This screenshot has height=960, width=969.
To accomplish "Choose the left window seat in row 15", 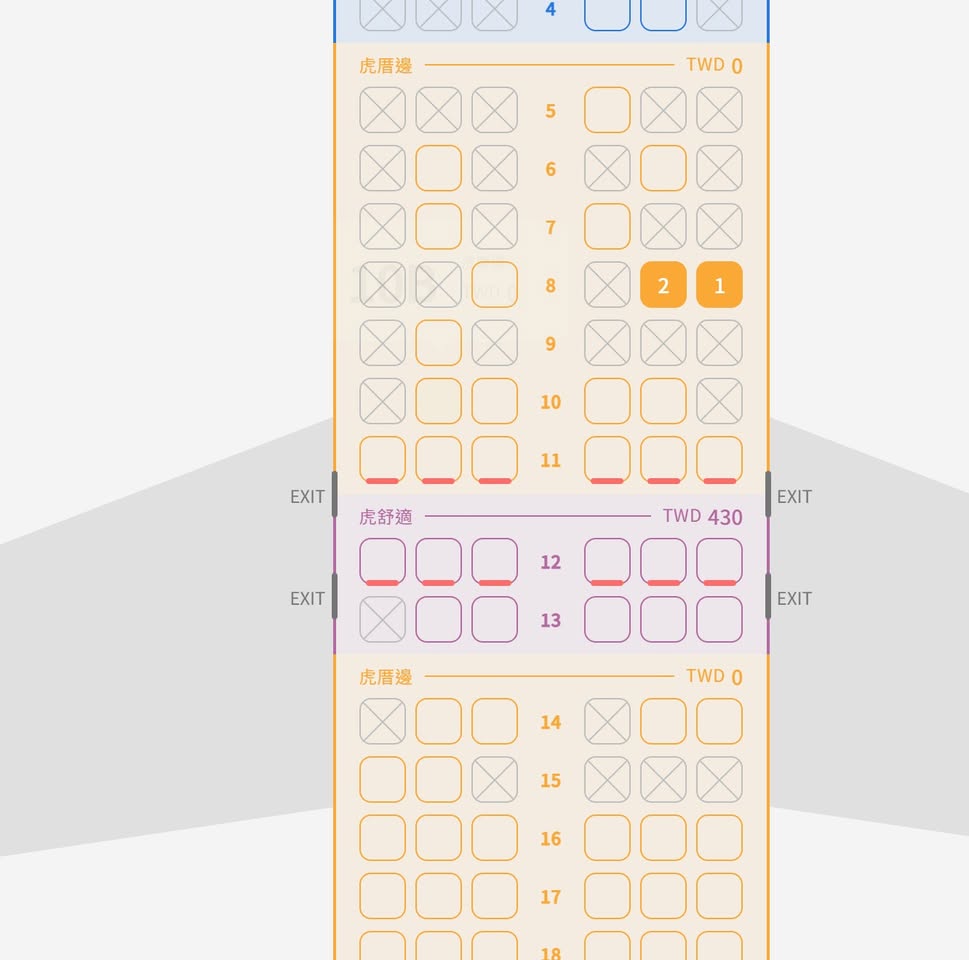I will click(x=382, y=779).
